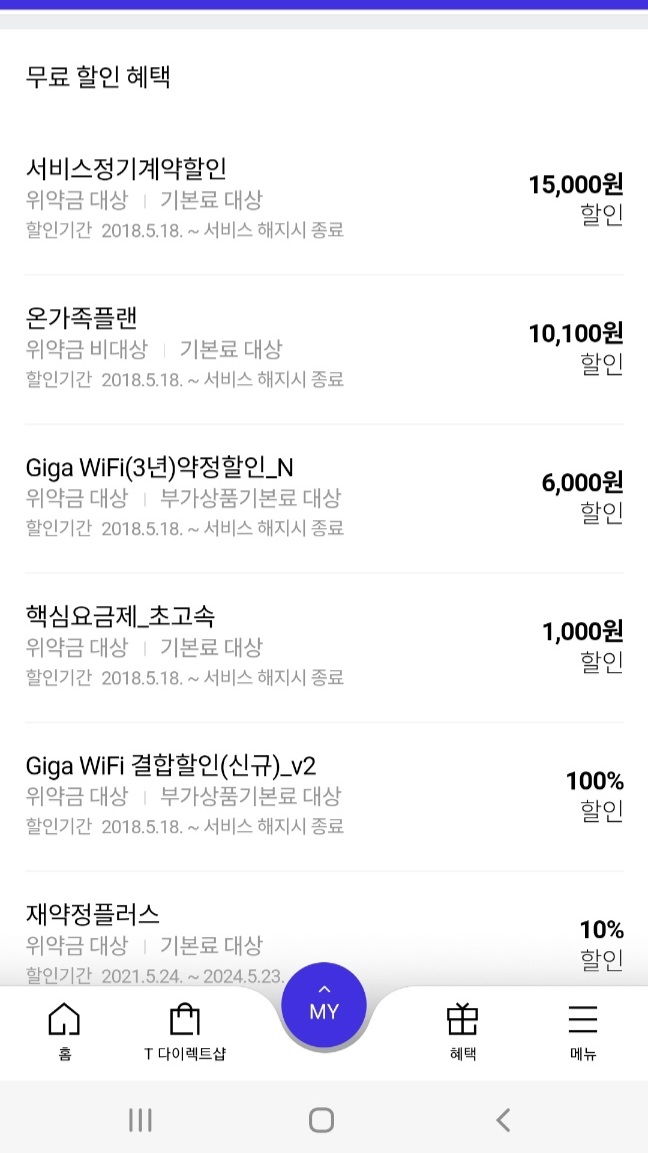This screenshot has width=648, height=1153.
Task: Go to the 홈 tab
Action: 64,1030
